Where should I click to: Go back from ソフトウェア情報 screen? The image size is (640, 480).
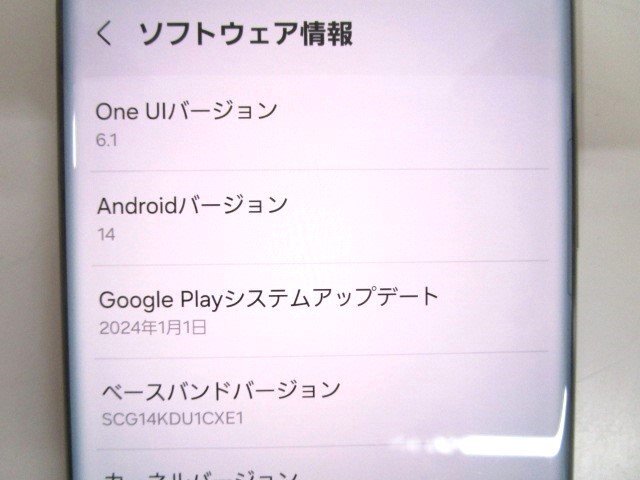104,35
